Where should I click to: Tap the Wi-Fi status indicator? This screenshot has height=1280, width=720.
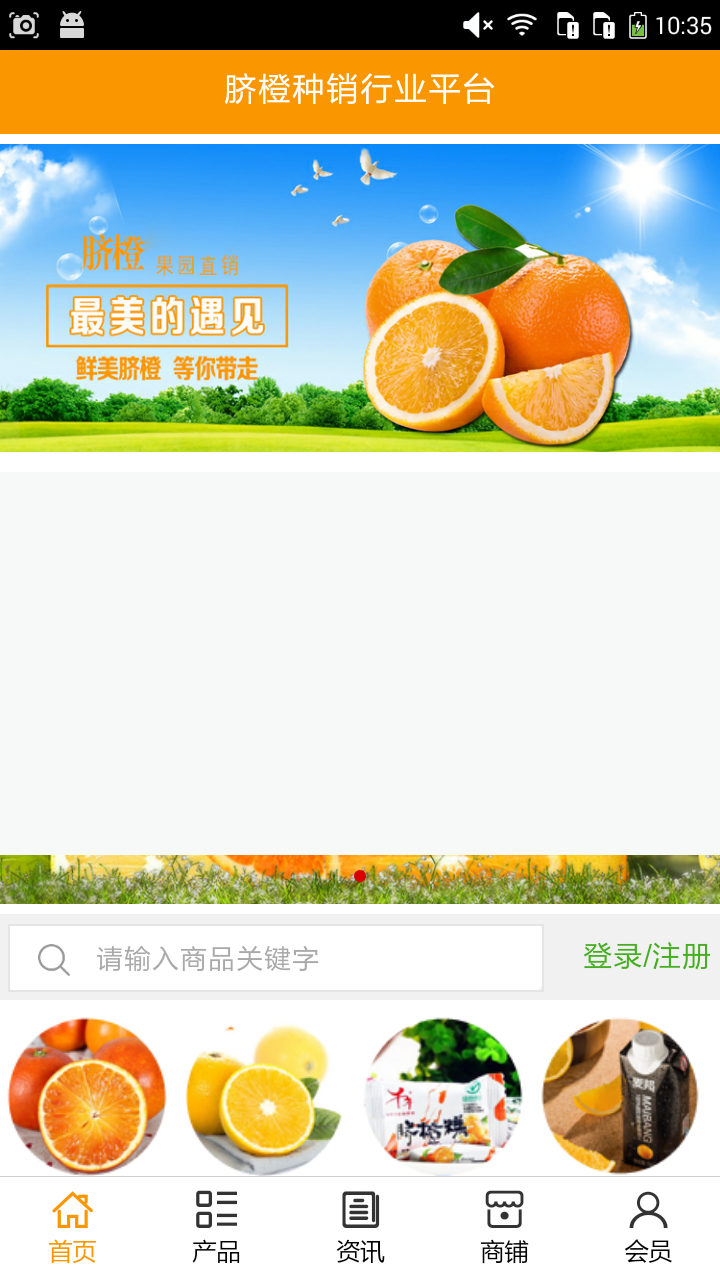click(x=521, y=22)
